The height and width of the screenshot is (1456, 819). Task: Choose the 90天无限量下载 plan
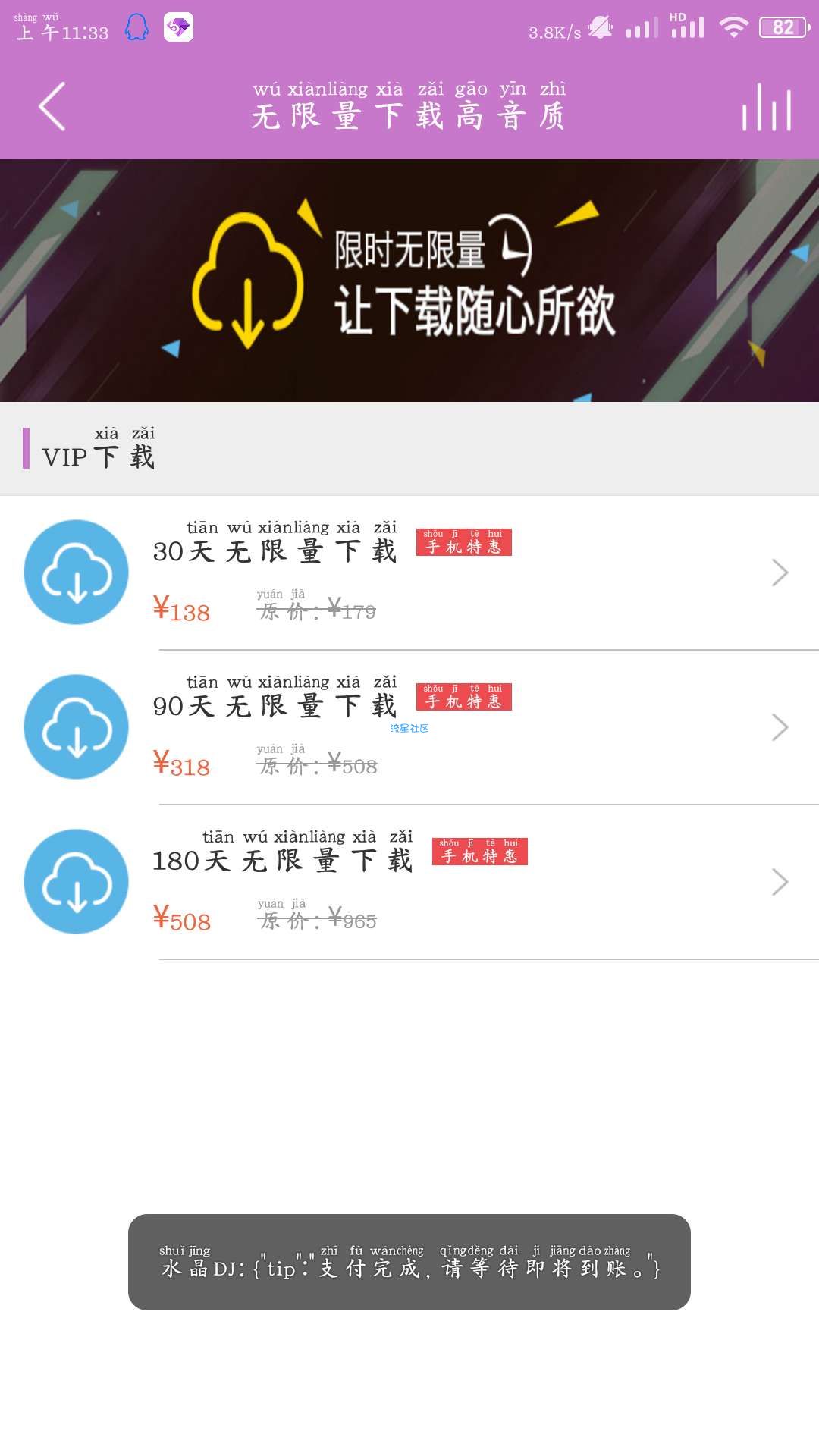click(409, 727)
